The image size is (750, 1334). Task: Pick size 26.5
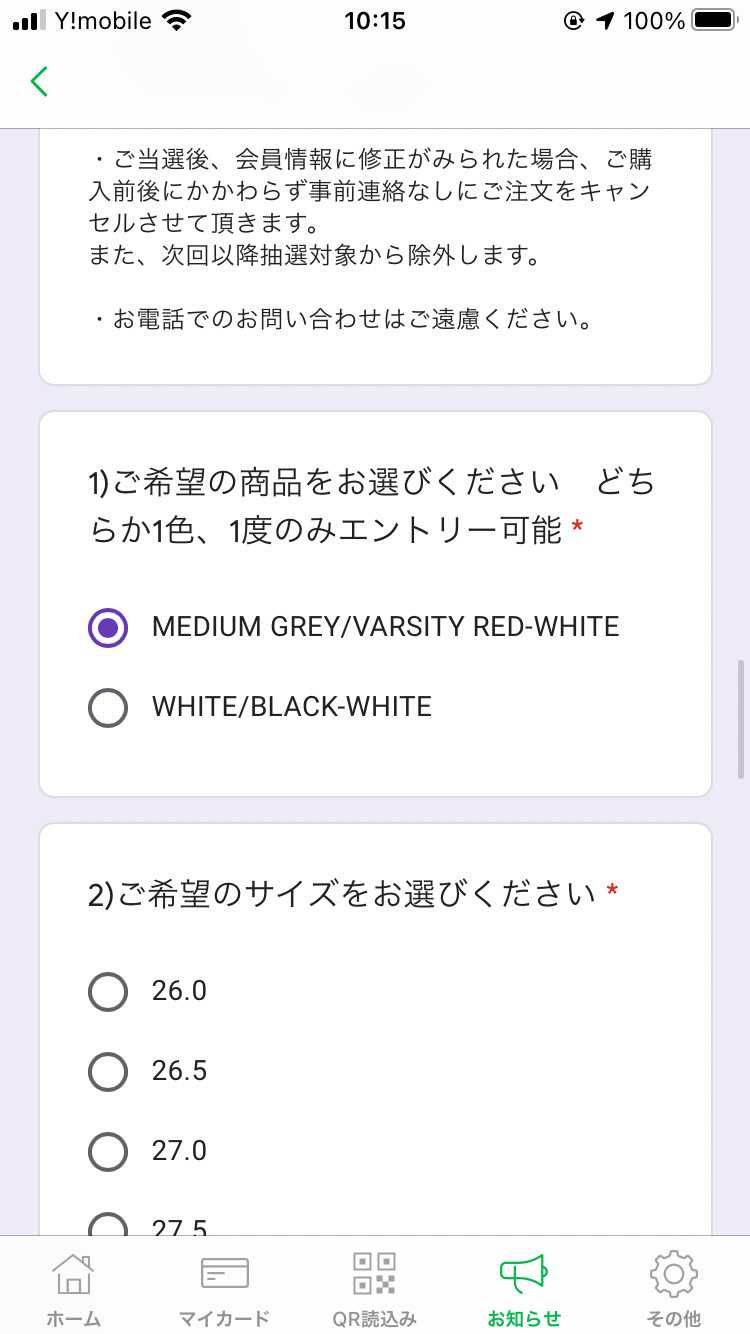point(108,1072)
